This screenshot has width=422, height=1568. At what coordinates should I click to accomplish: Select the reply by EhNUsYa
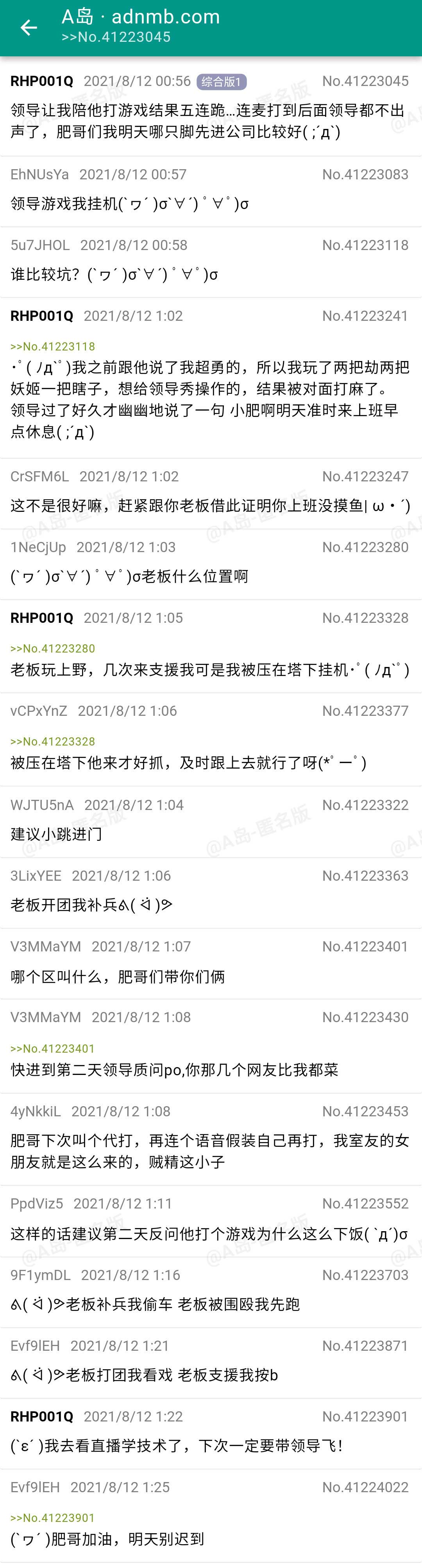tap(211, 192)
